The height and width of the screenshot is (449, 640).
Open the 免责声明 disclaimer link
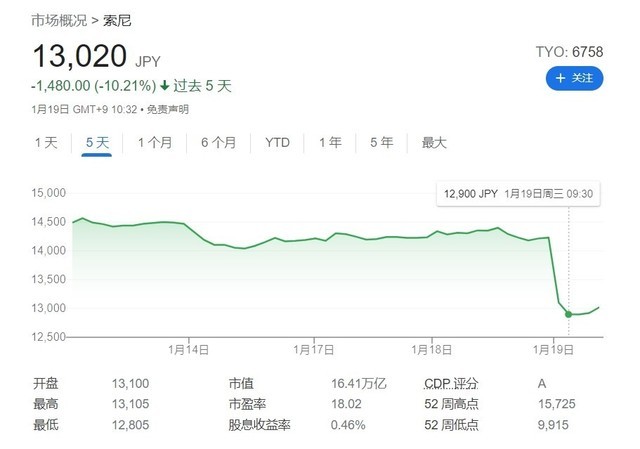(168, 108)
